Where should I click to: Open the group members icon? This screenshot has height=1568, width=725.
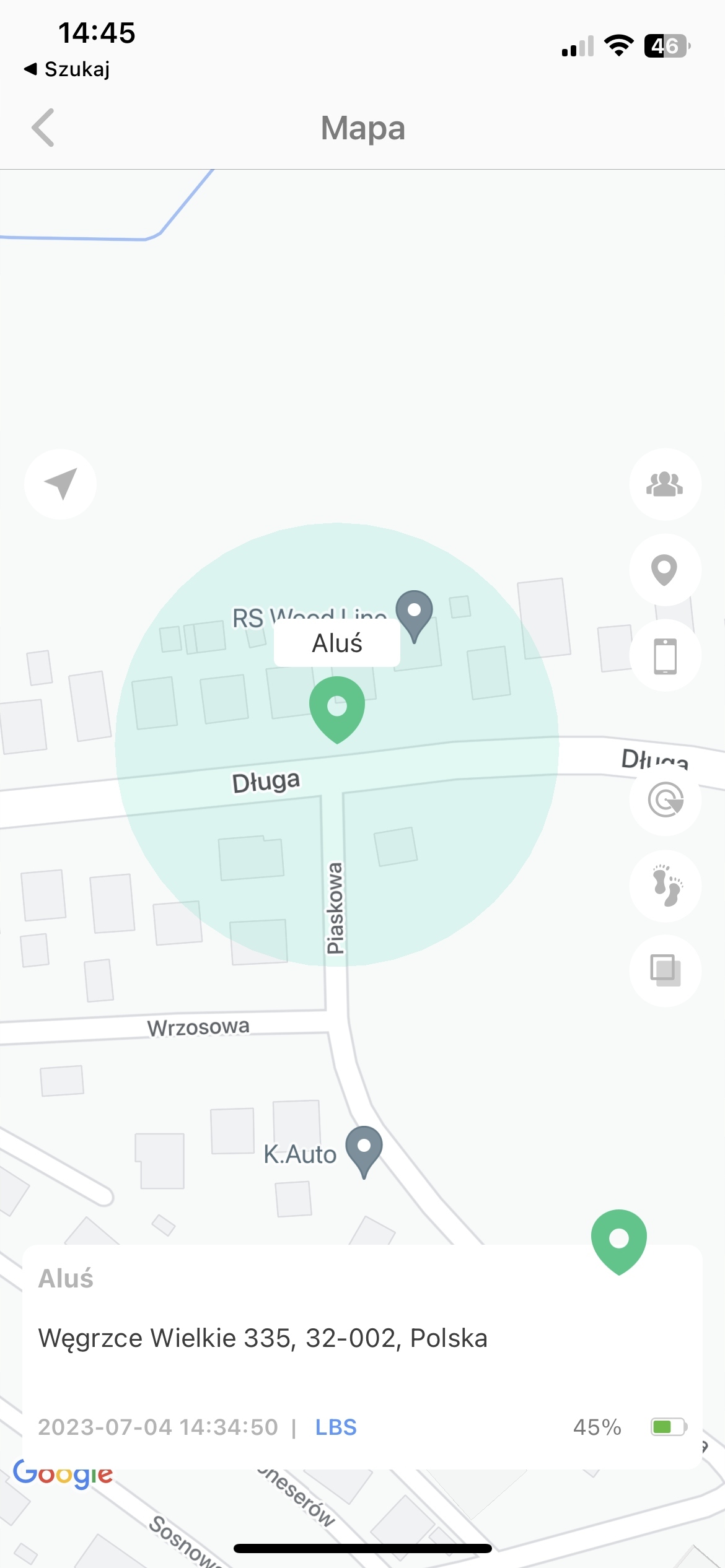pos(665,484)
